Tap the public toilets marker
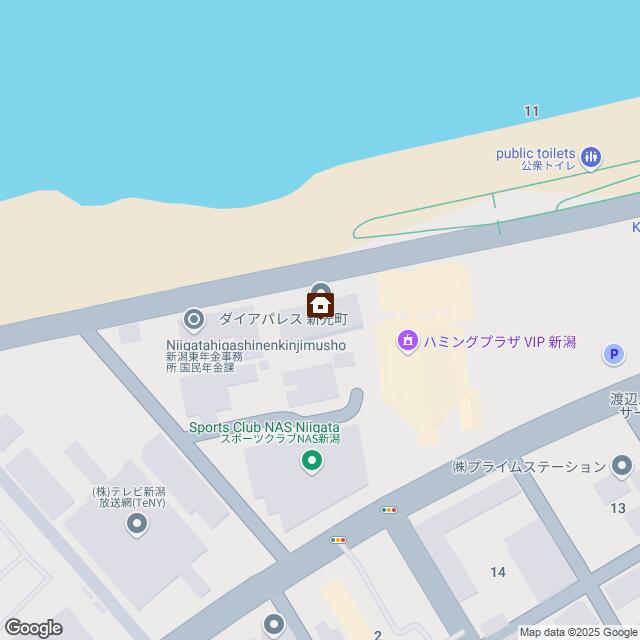The width and height of the screenshot is (640, 640). (592, 155)
